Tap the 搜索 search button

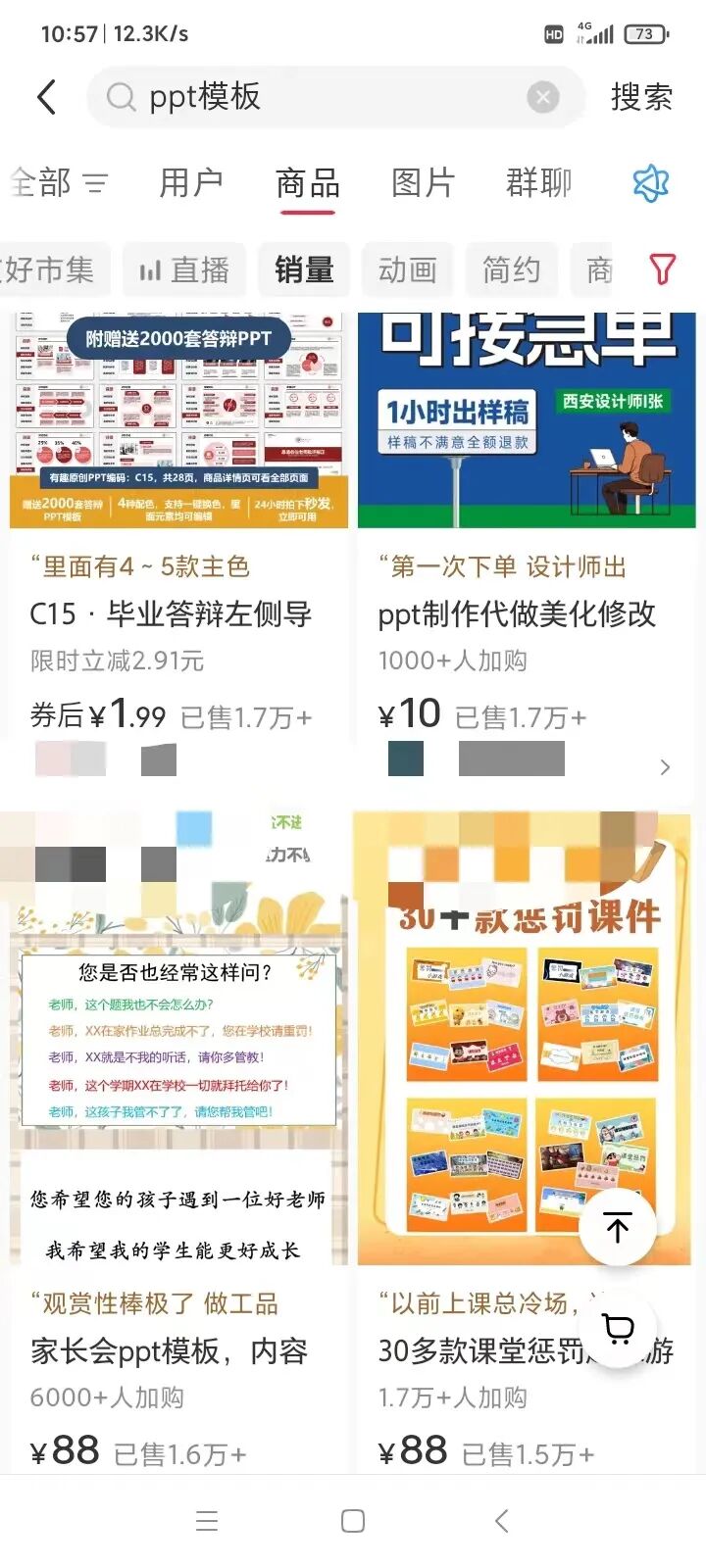click(x=642, y=96)
